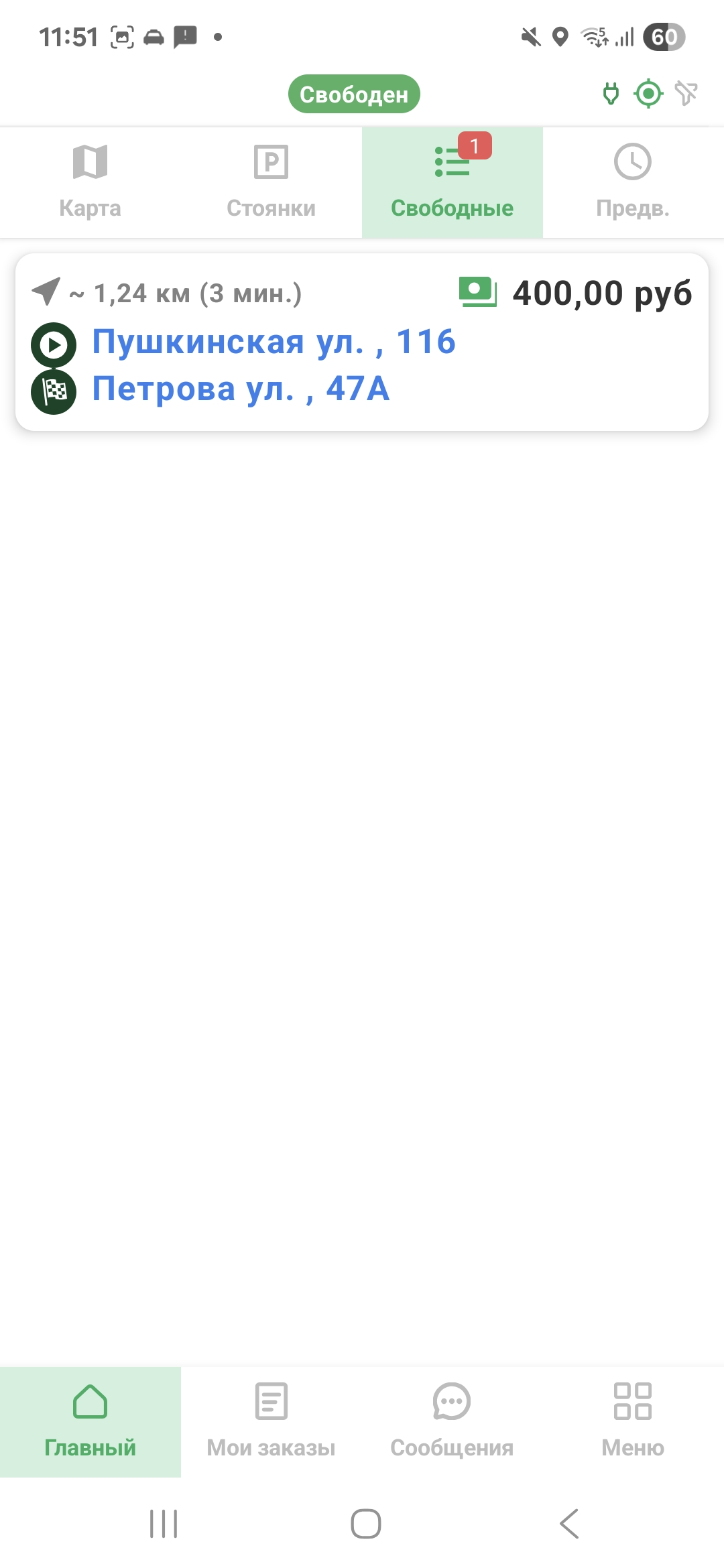Switch to the Предв. tab

click(633, 182)
